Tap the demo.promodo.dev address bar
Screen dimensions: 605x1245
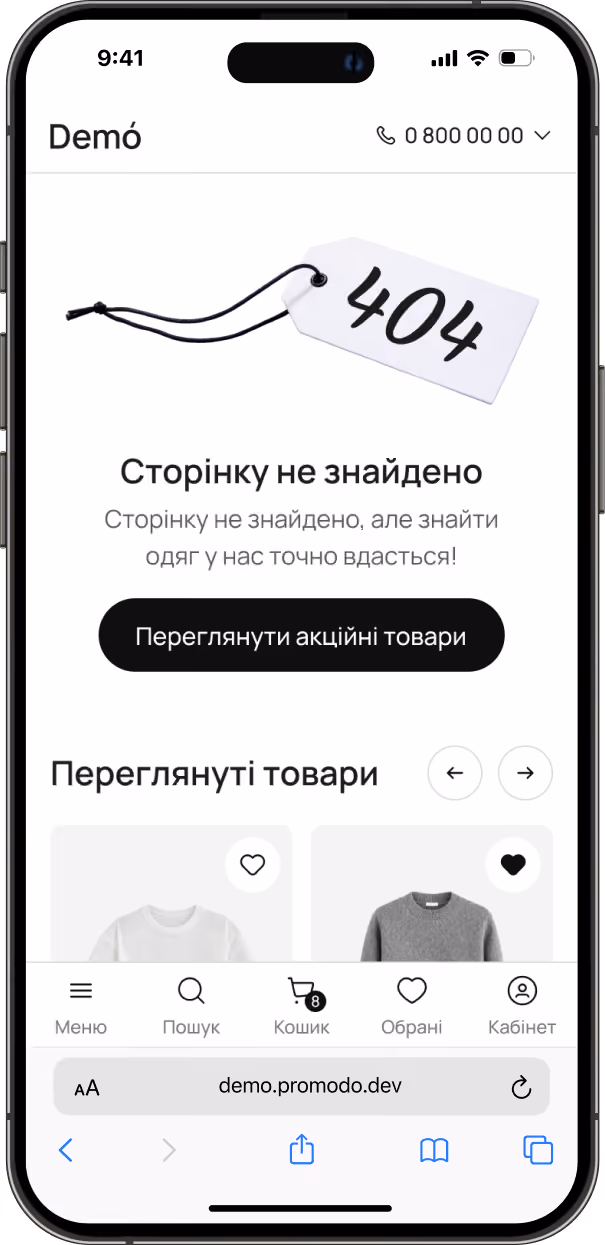tap(310, 1085)
